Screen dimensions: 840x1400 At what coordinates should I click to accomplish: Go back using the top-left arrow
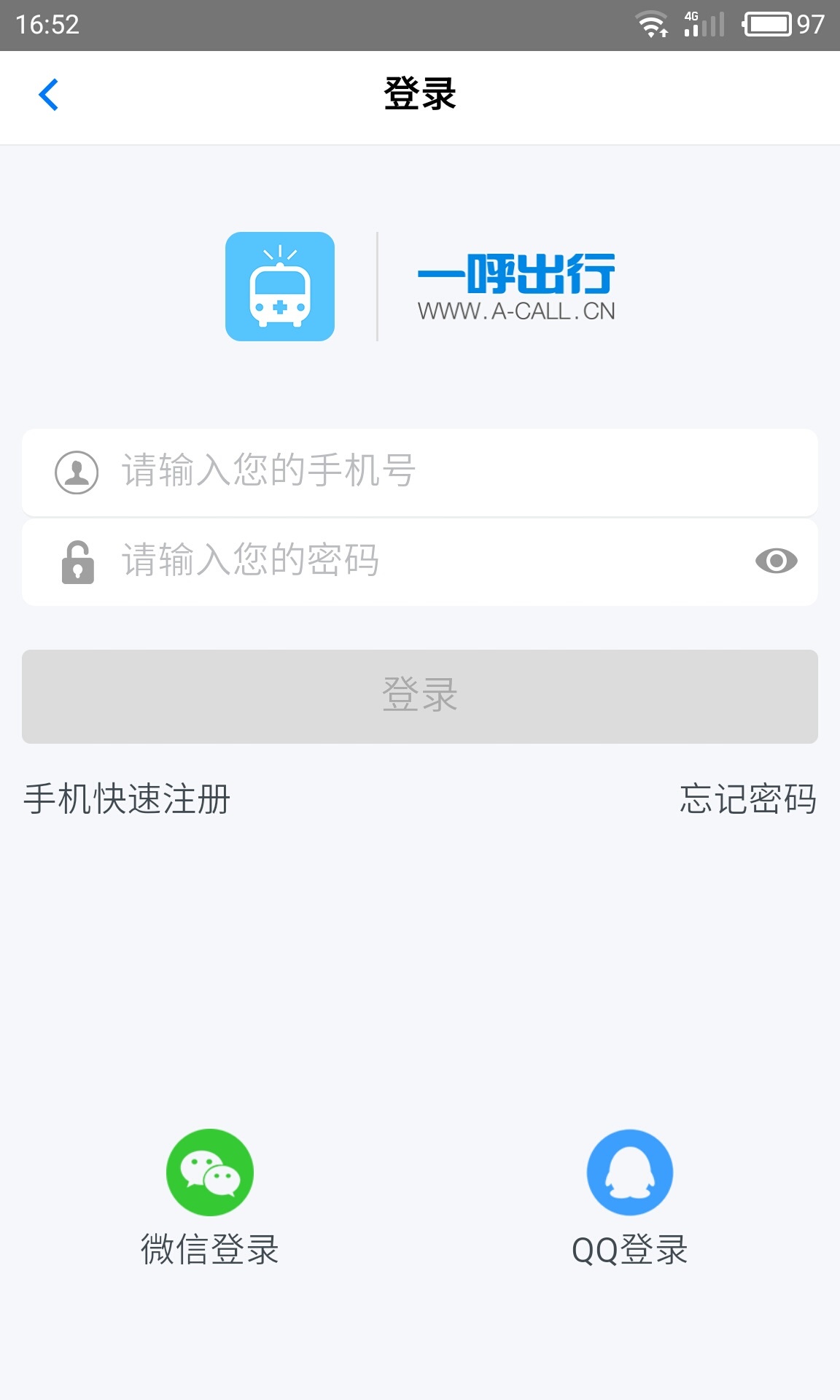[48, 95]
